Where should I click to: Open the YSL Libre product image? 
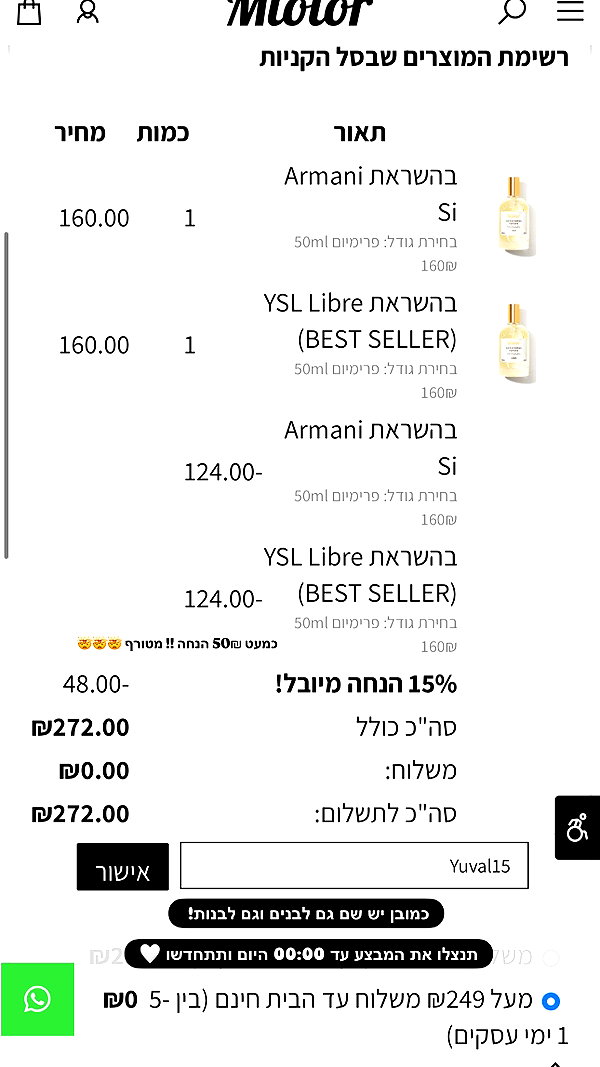click(x=514, y=344)
